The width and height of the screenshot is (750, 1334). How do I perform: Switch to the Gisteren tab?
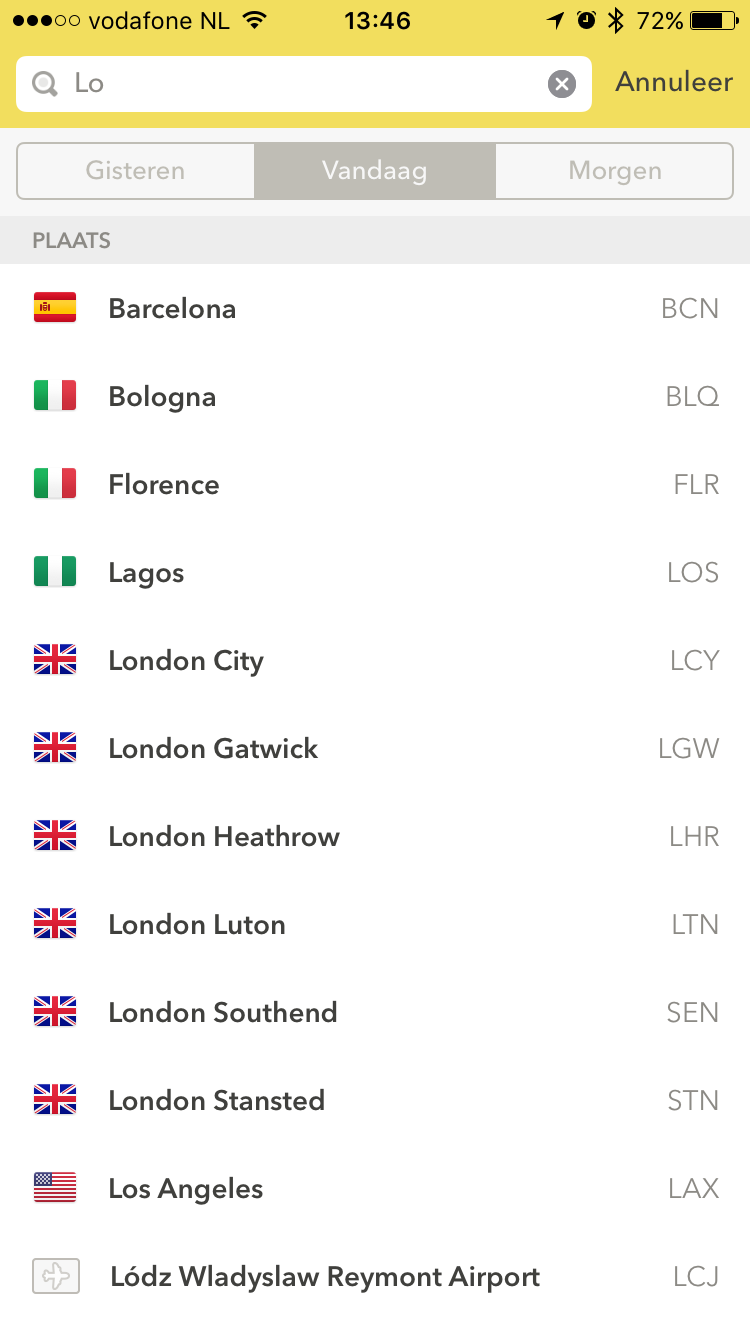136,171
